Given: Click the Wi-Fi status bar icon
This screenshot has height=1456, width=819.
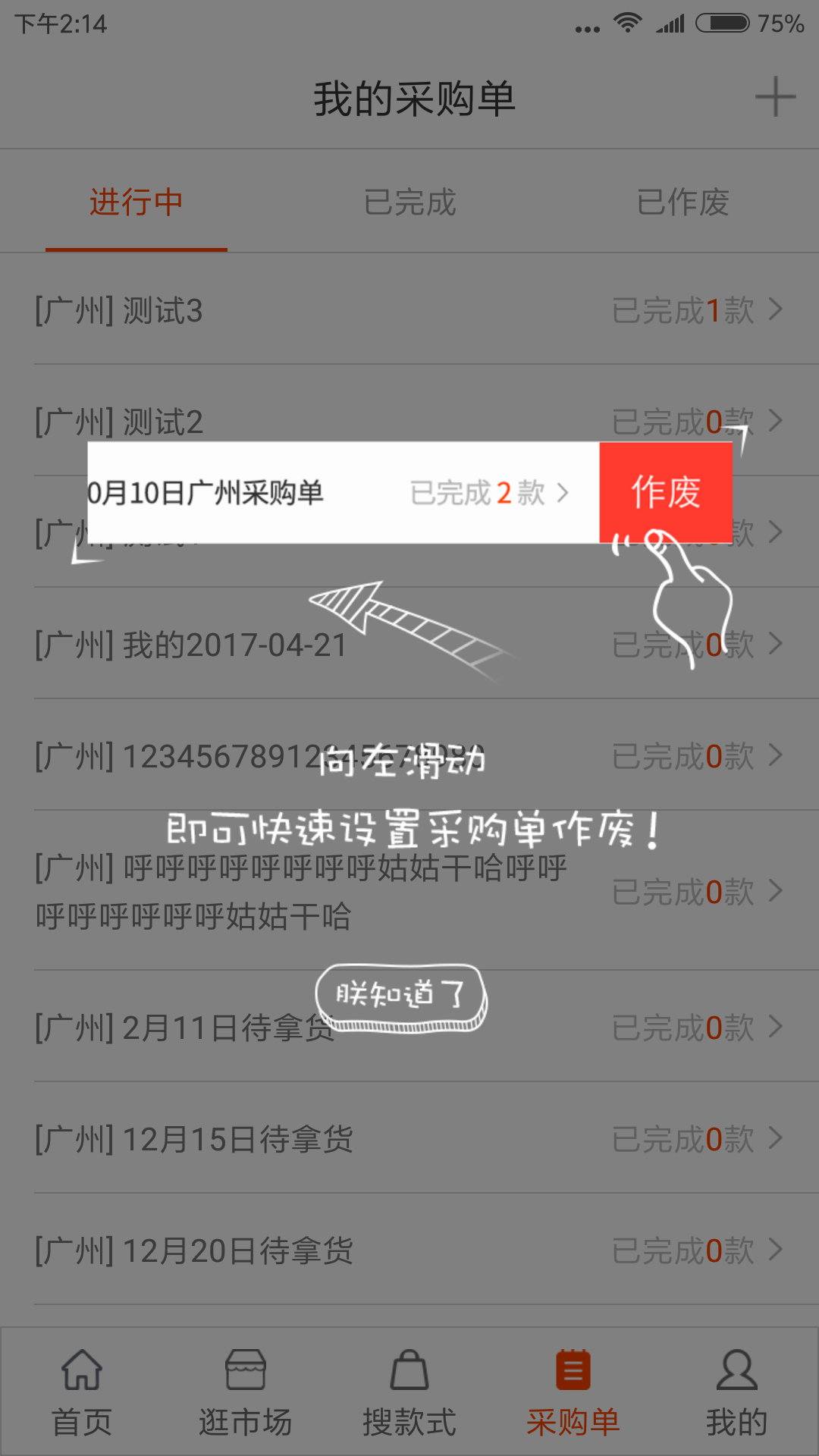Looking at the screenshot, I should (628, 23).
